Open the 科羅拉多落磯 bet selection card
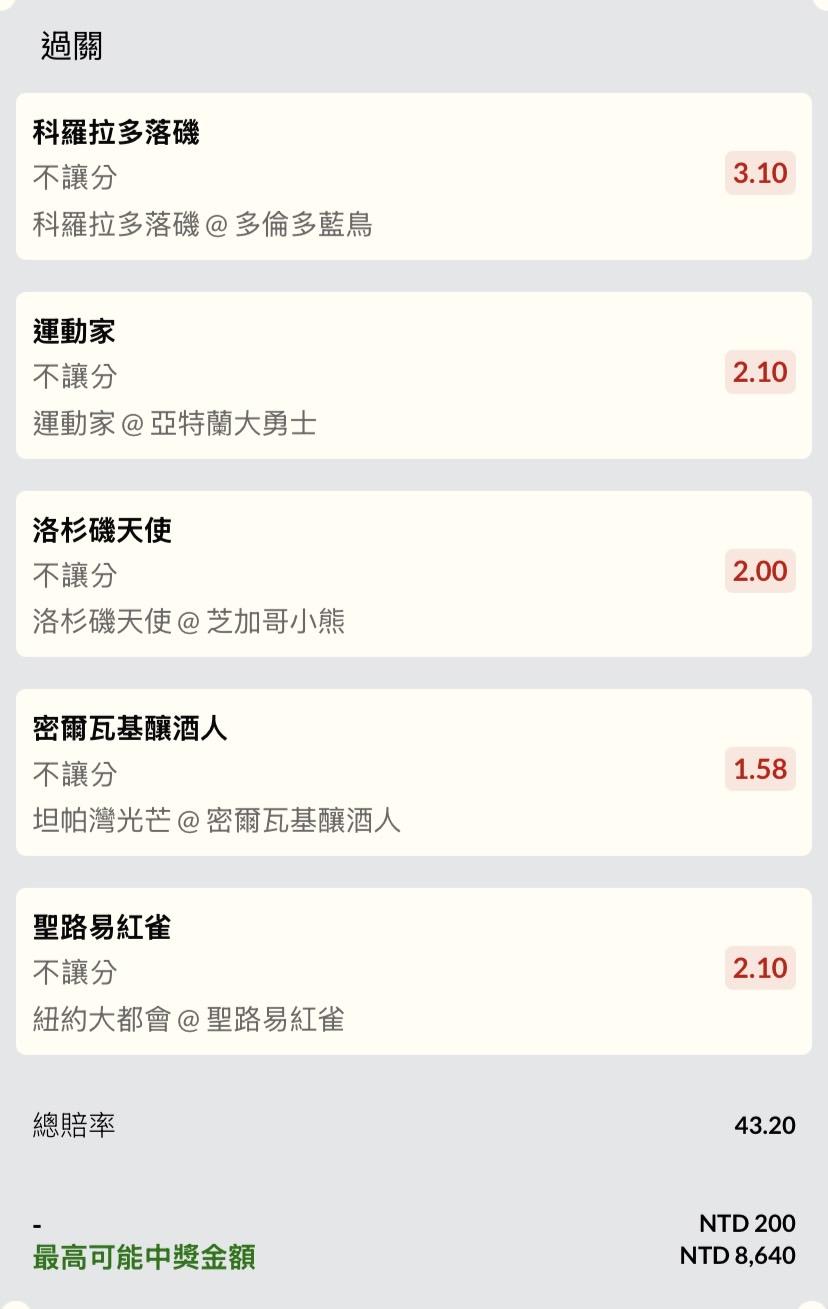The width and height of the screenshot is (828, 1309). (413, 177)
